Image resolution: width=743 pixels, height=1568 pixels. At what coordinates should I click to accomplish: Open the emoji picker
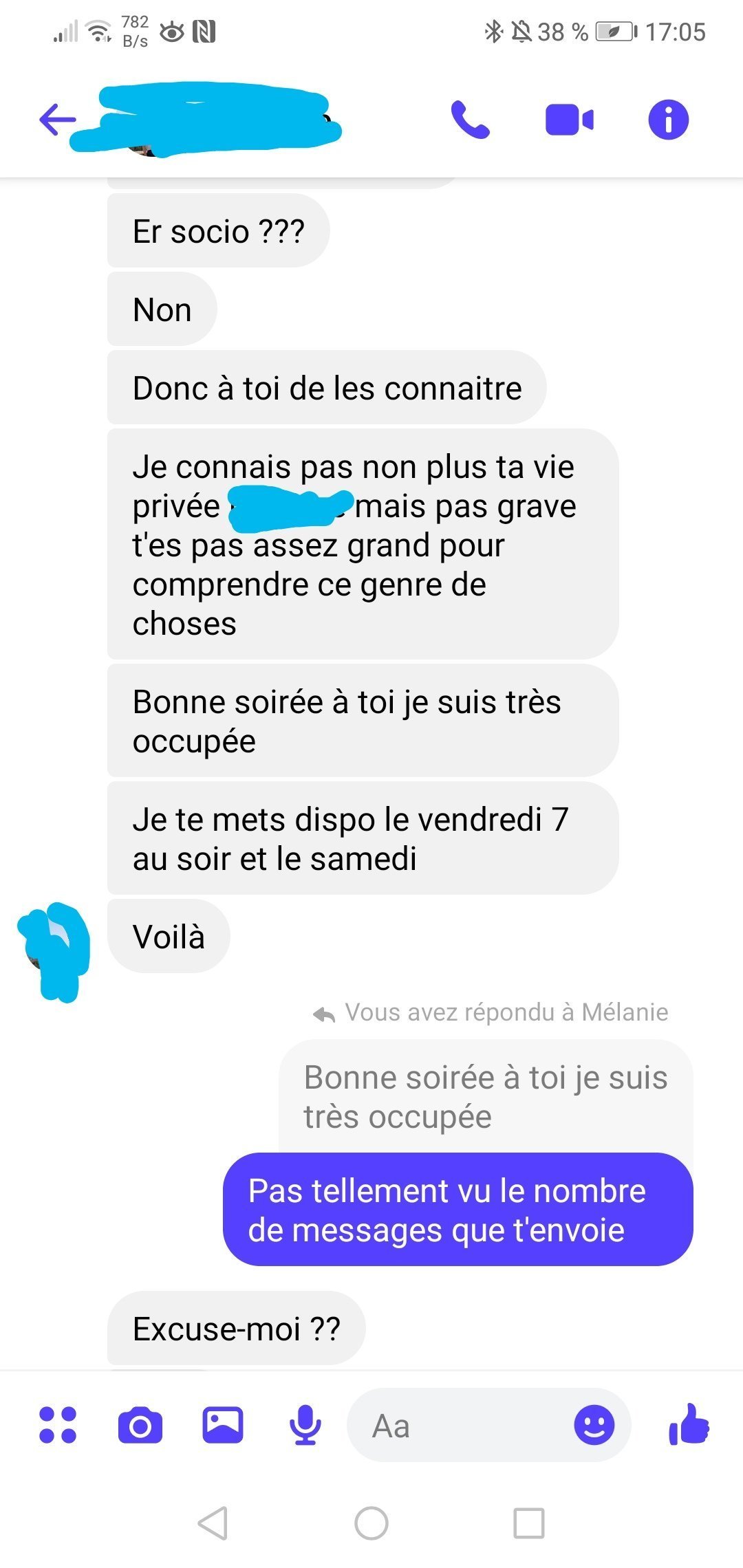click(x=594, y=1425)
